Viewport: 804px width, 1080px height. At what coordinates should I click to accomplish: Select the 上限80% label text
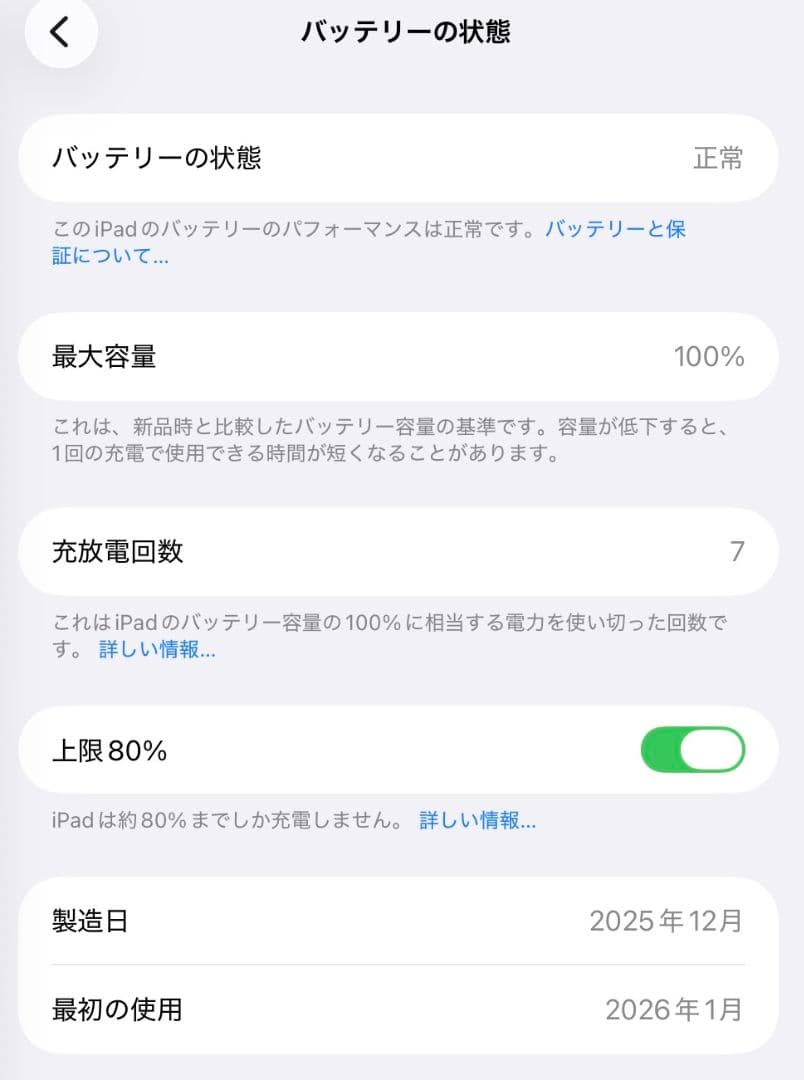tap(110, 749)
